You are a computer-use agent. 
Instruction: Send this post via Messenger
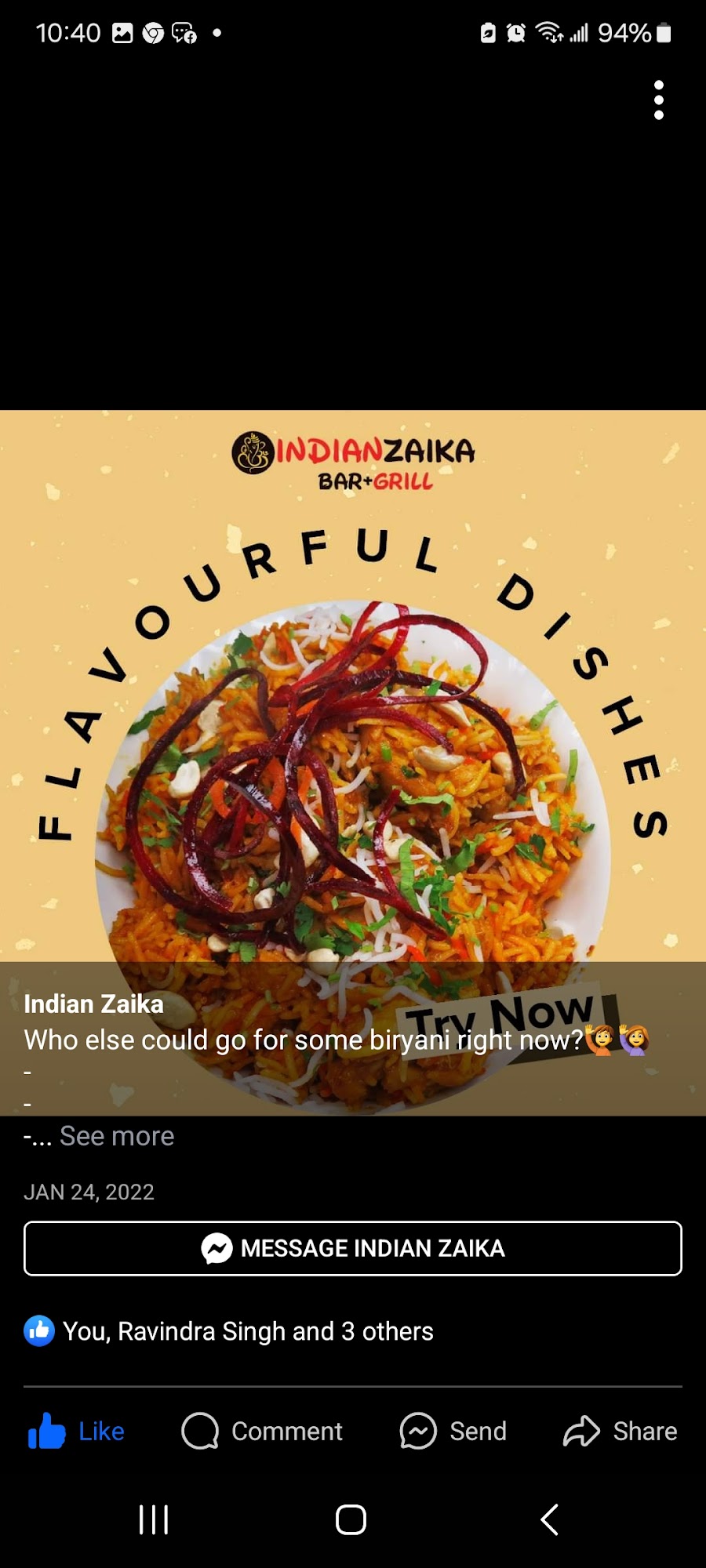(x=453, y=1432)
